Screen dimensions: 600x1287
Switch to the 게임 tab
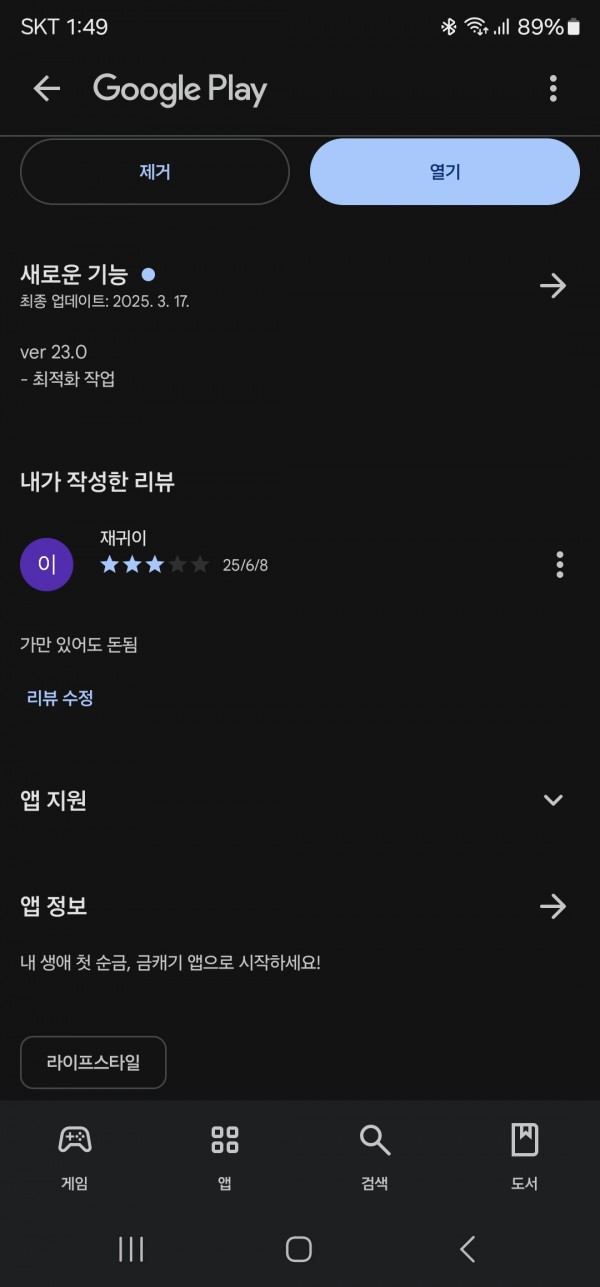pos(75,1156)
